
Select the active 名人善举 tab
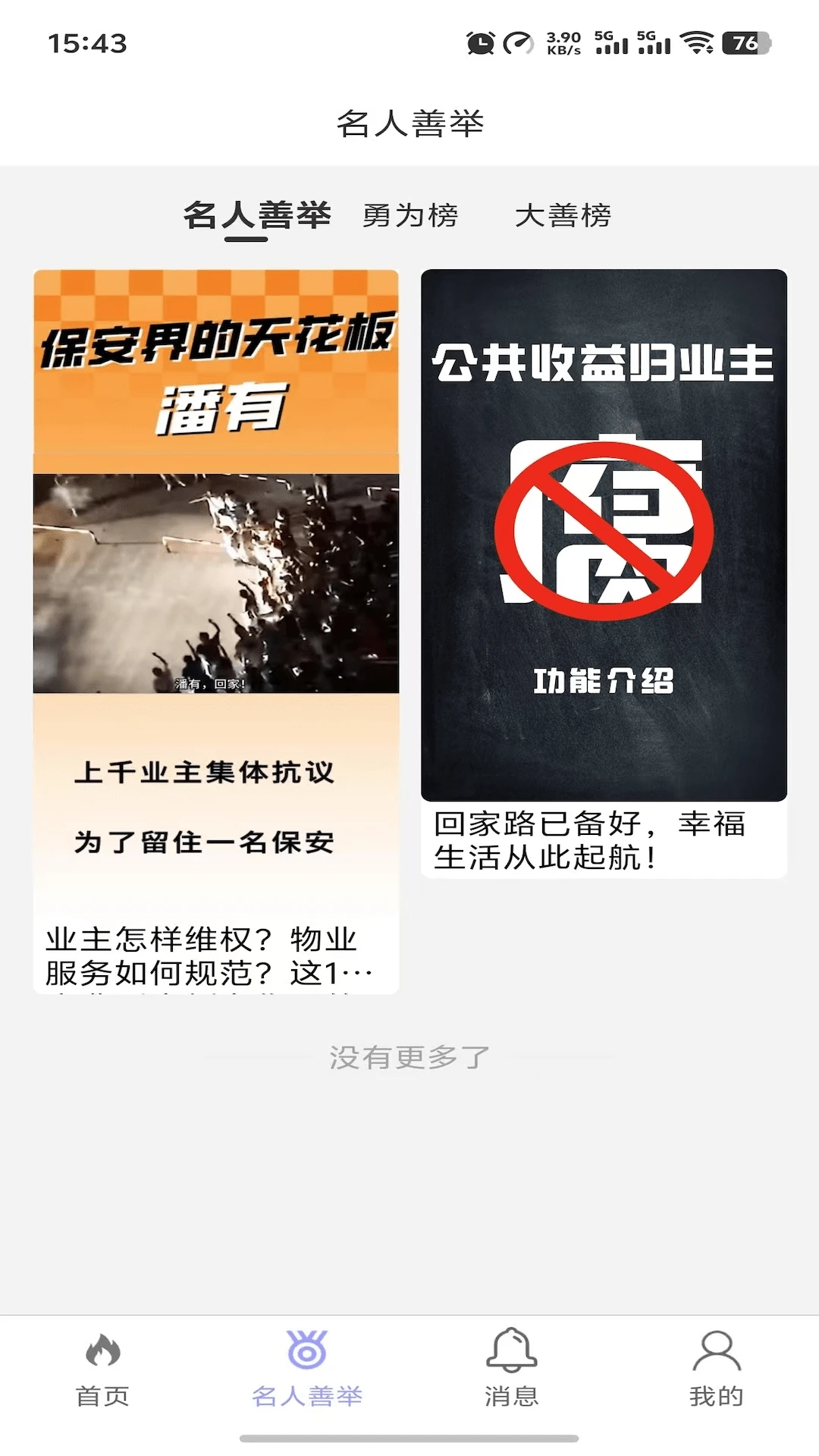(259, 216)
